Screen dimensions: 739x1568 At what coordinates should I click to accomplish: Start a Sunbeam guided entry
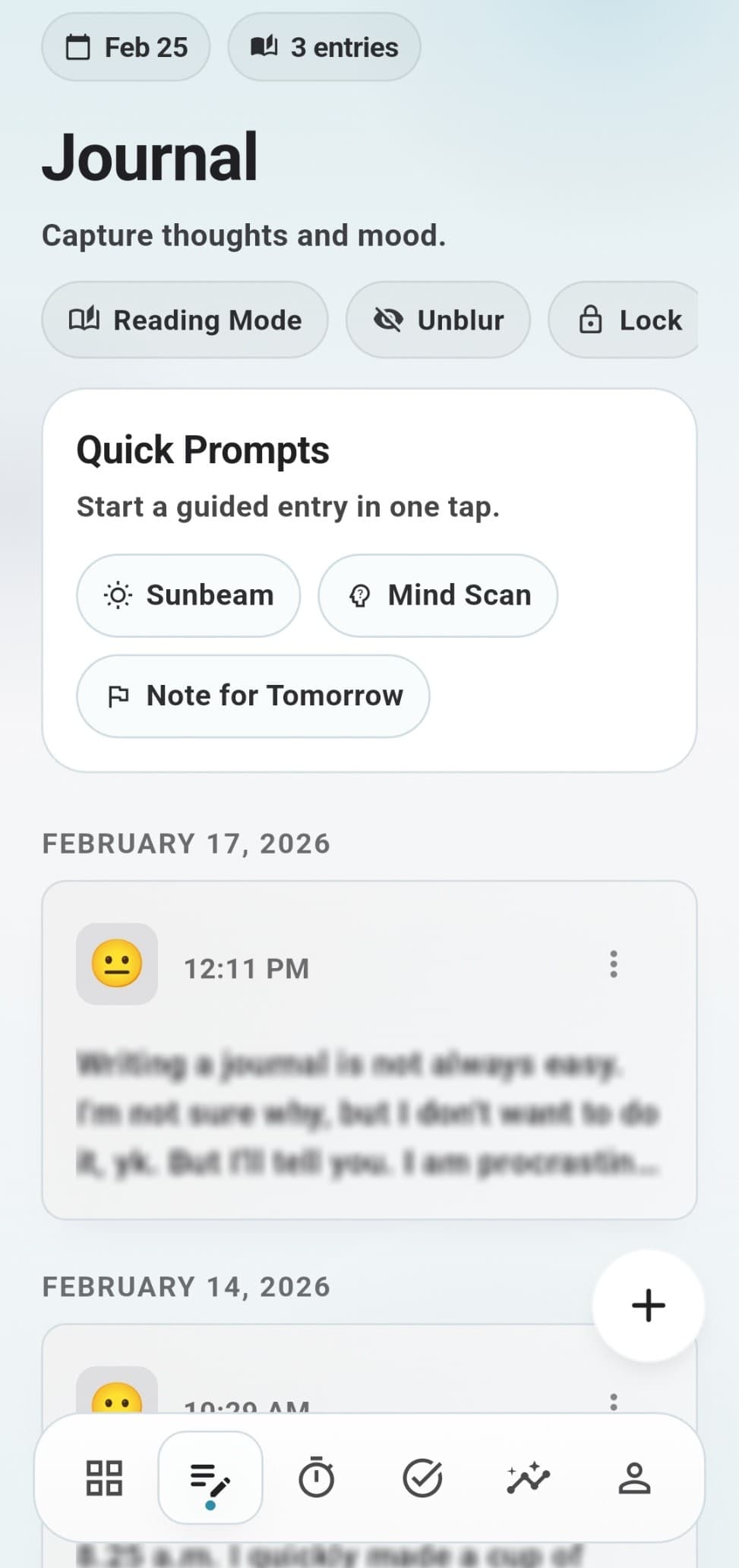point(188,595)
